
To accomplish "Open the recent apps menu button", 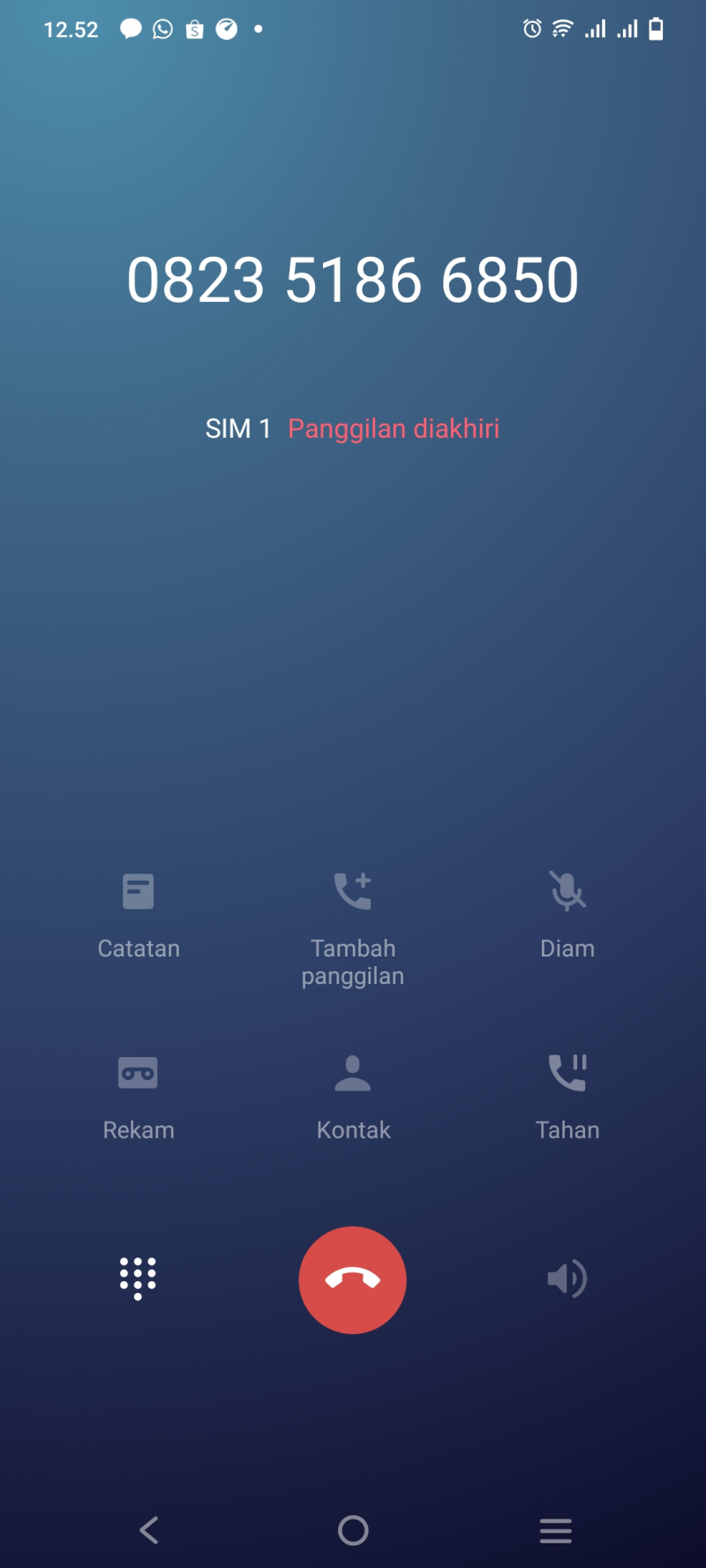I will (x=555, y=1531).
